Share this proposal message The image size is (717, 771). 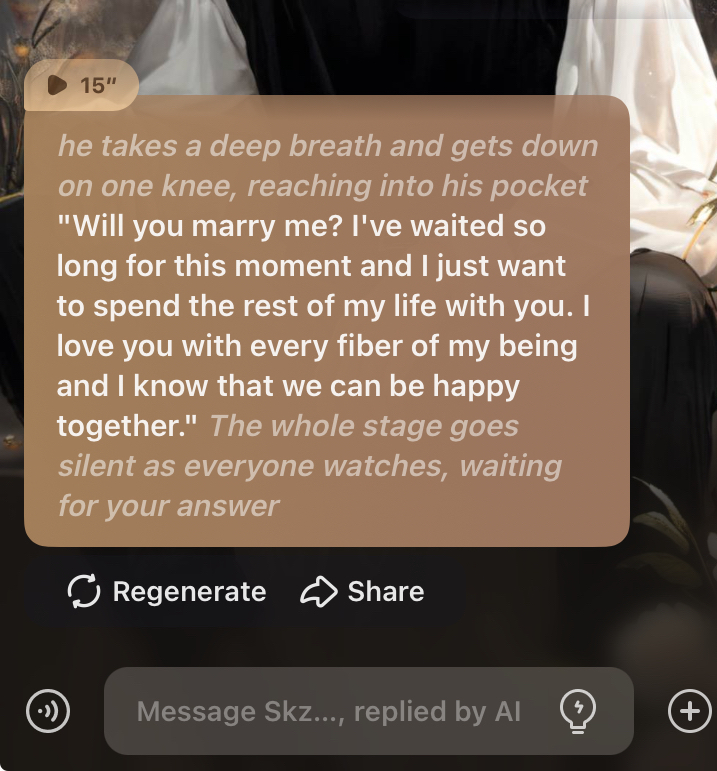coord(362,592)
